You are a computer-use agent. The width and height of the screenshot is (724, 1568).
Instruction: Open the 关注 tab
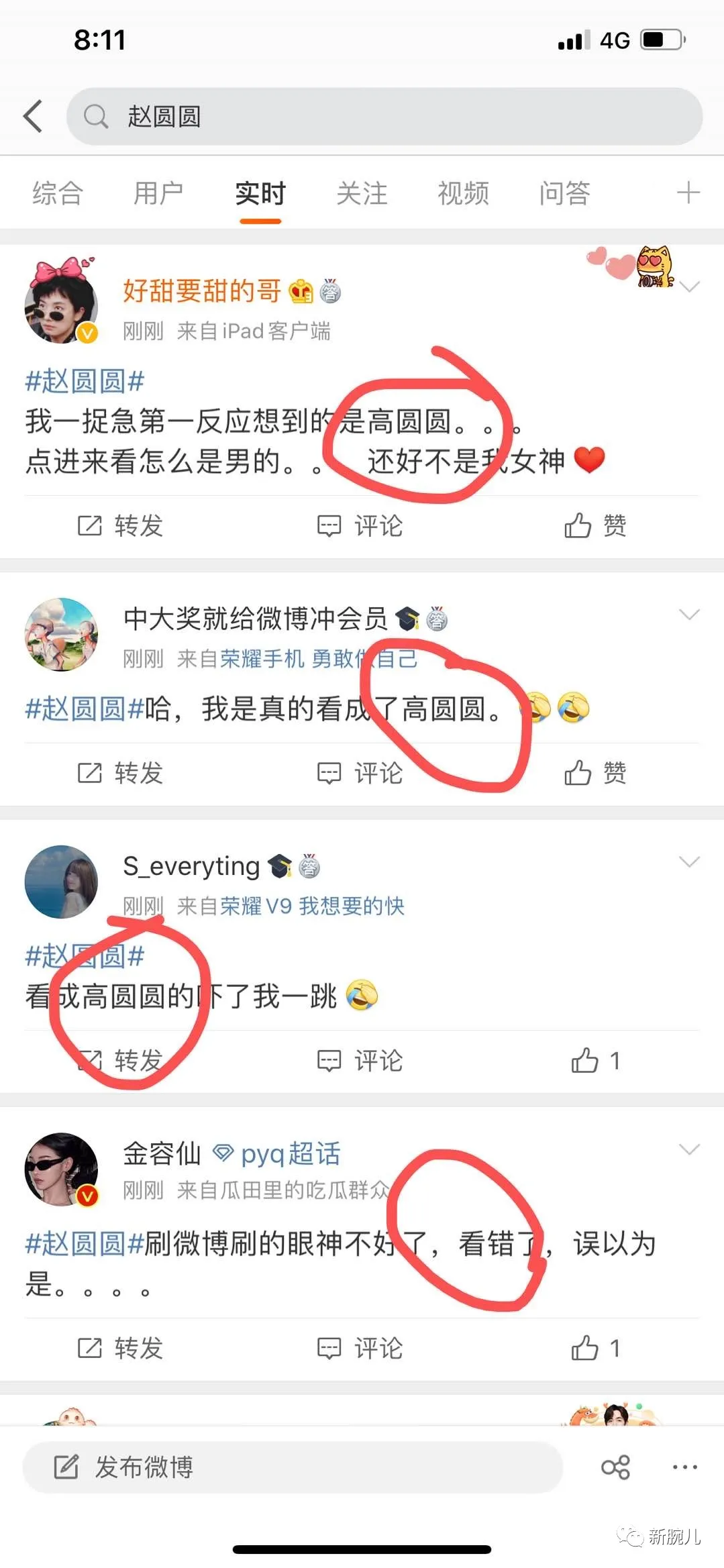362,193
